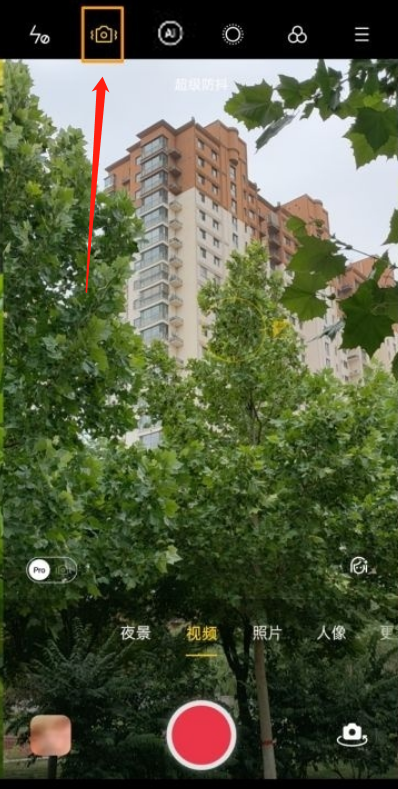The width and height of the screenshot is (398, 789).
Task: Enable the super stabilization icon
Action: [x=103, y=35]
